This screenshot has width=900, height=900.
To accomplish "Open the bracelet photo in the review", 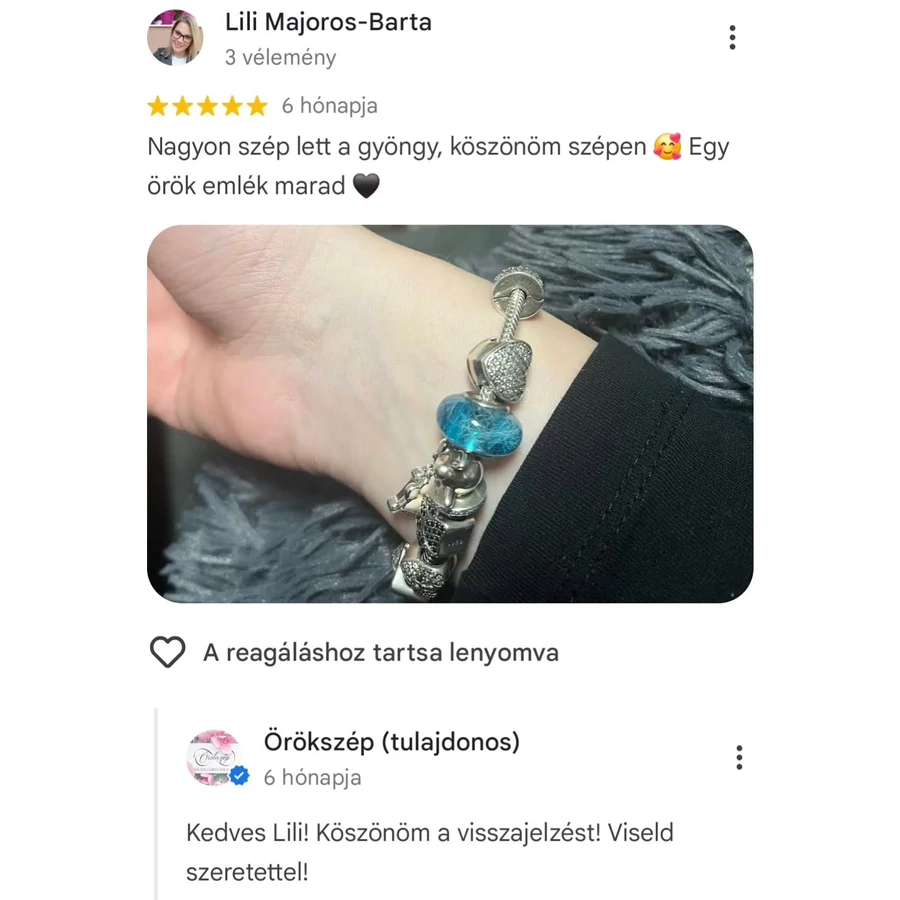I will tap(450, 413).
